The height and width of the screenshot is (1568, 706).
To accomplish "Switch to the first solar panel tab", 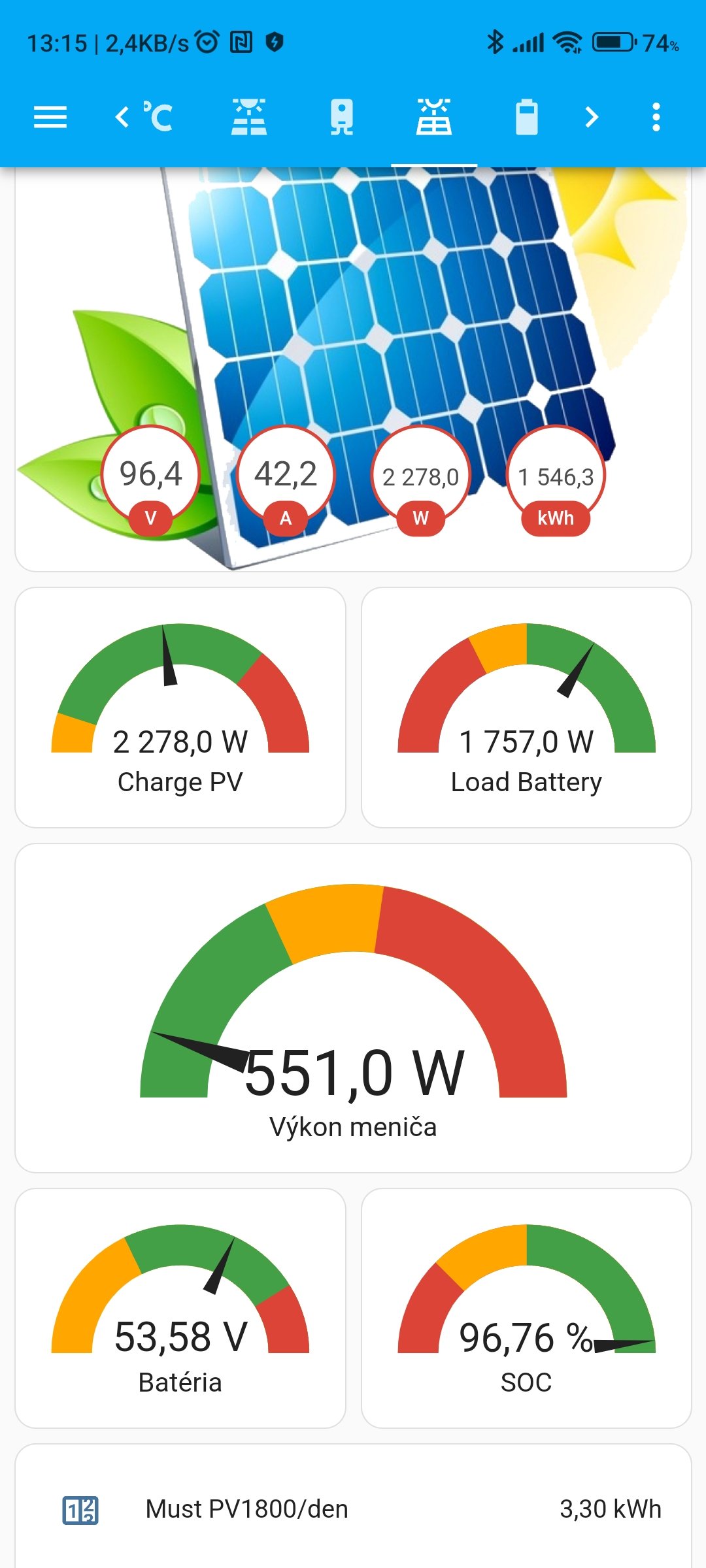I will 248,118.
